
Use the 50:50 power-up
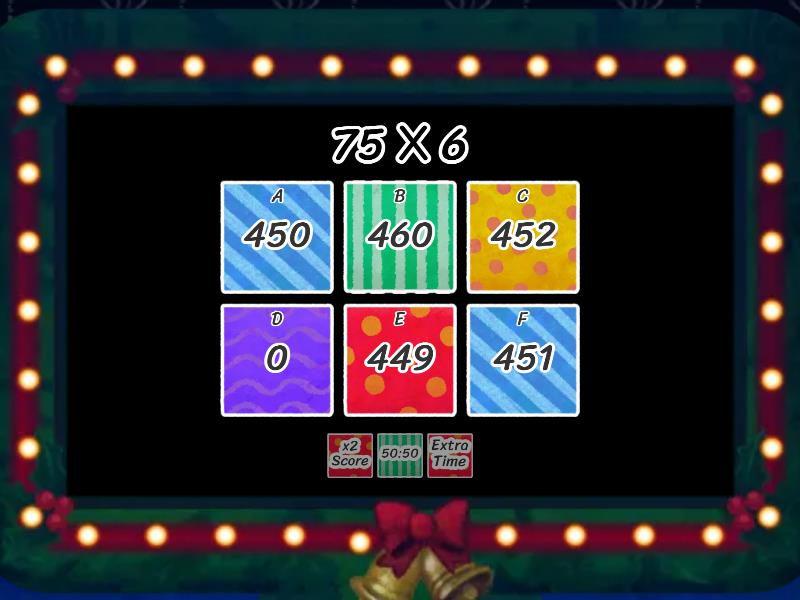pos(400,455)
